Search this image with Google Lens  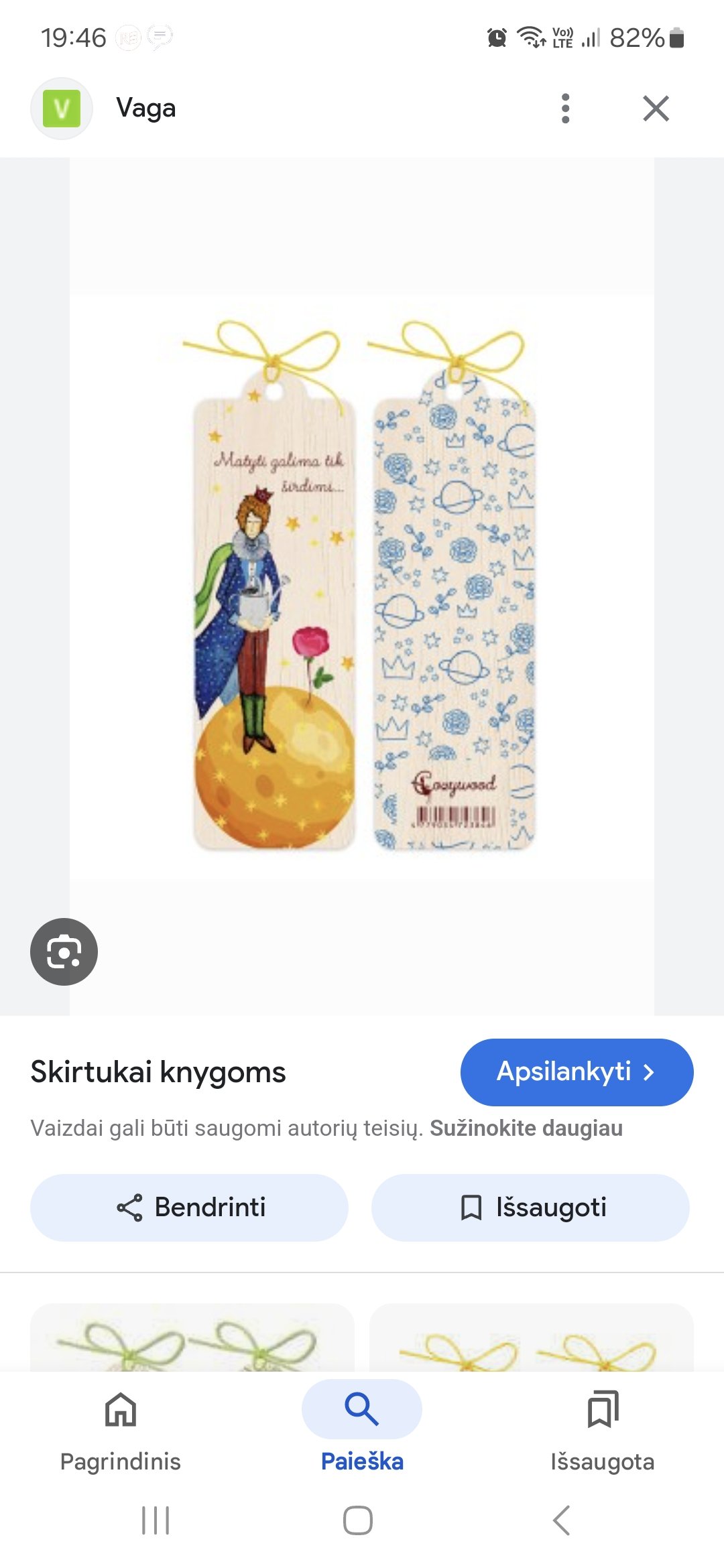click(x=64, y=952)
